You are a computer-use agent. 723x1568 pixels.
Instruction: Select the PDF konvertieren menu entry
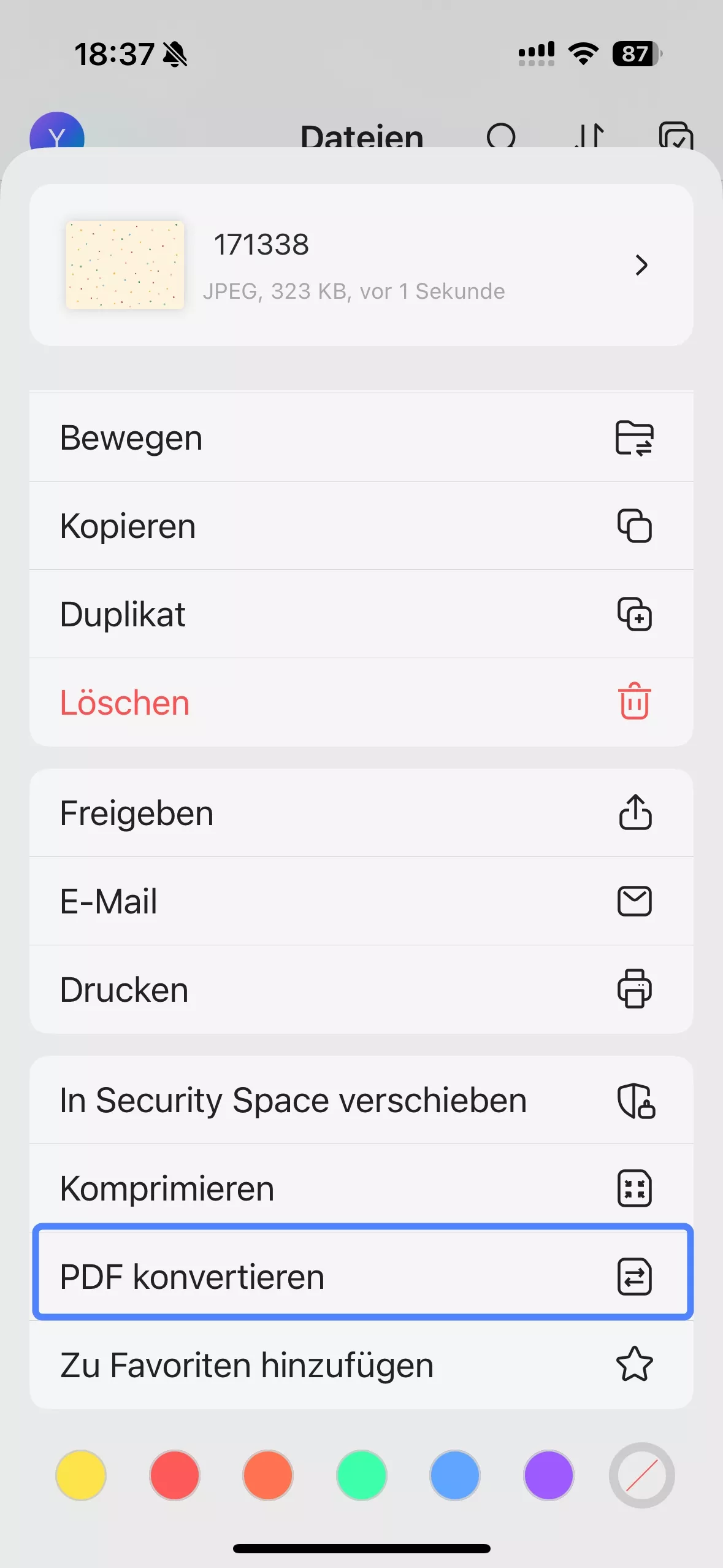point(192,1275)
